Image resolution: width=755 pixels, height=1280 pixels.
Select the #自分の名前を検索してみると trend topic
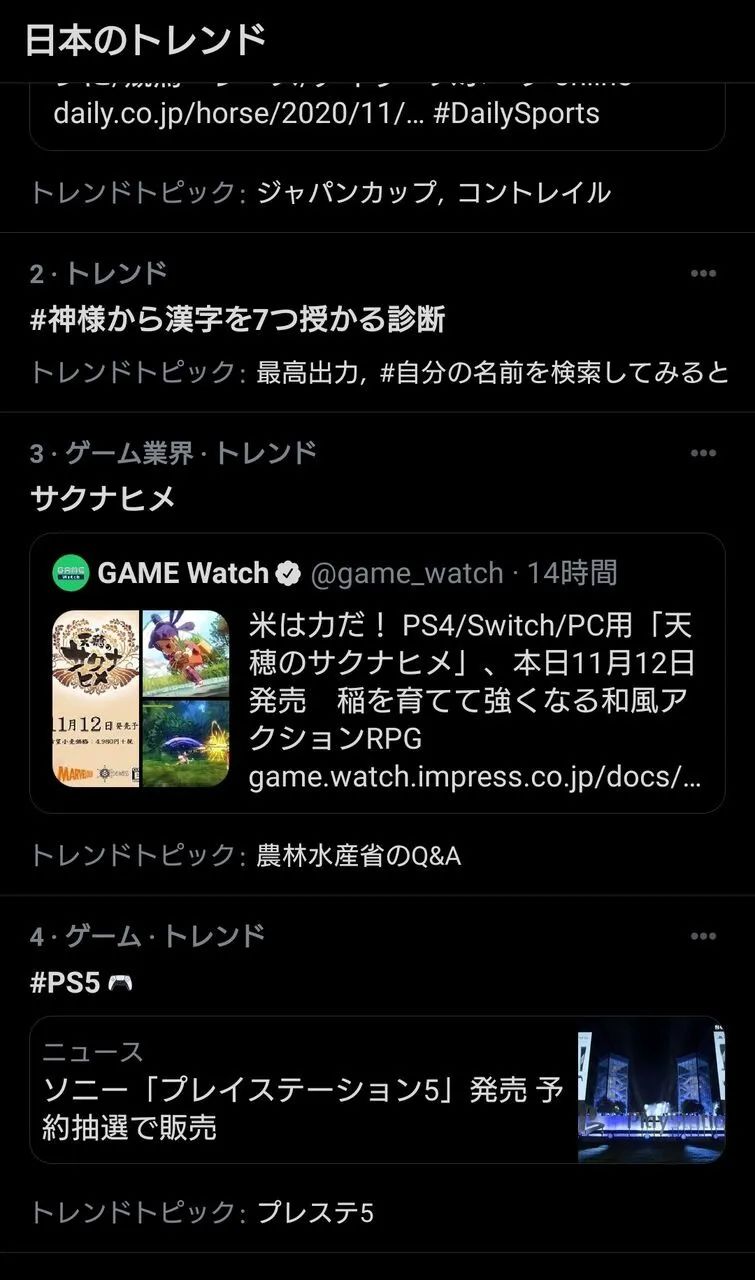click(x=555, y=373)
